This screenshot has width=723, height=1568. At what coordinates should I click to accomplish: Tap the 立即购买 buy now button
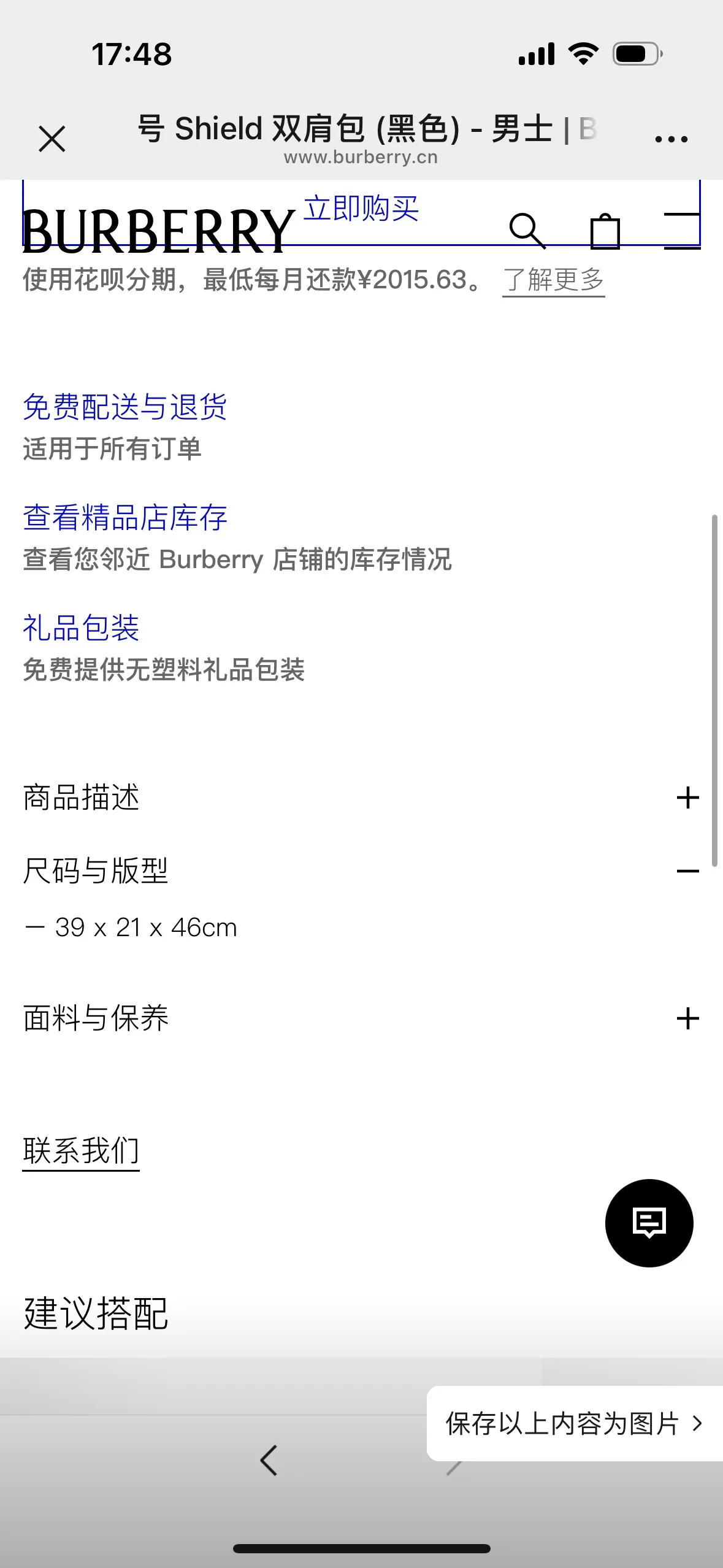point(361,209)
